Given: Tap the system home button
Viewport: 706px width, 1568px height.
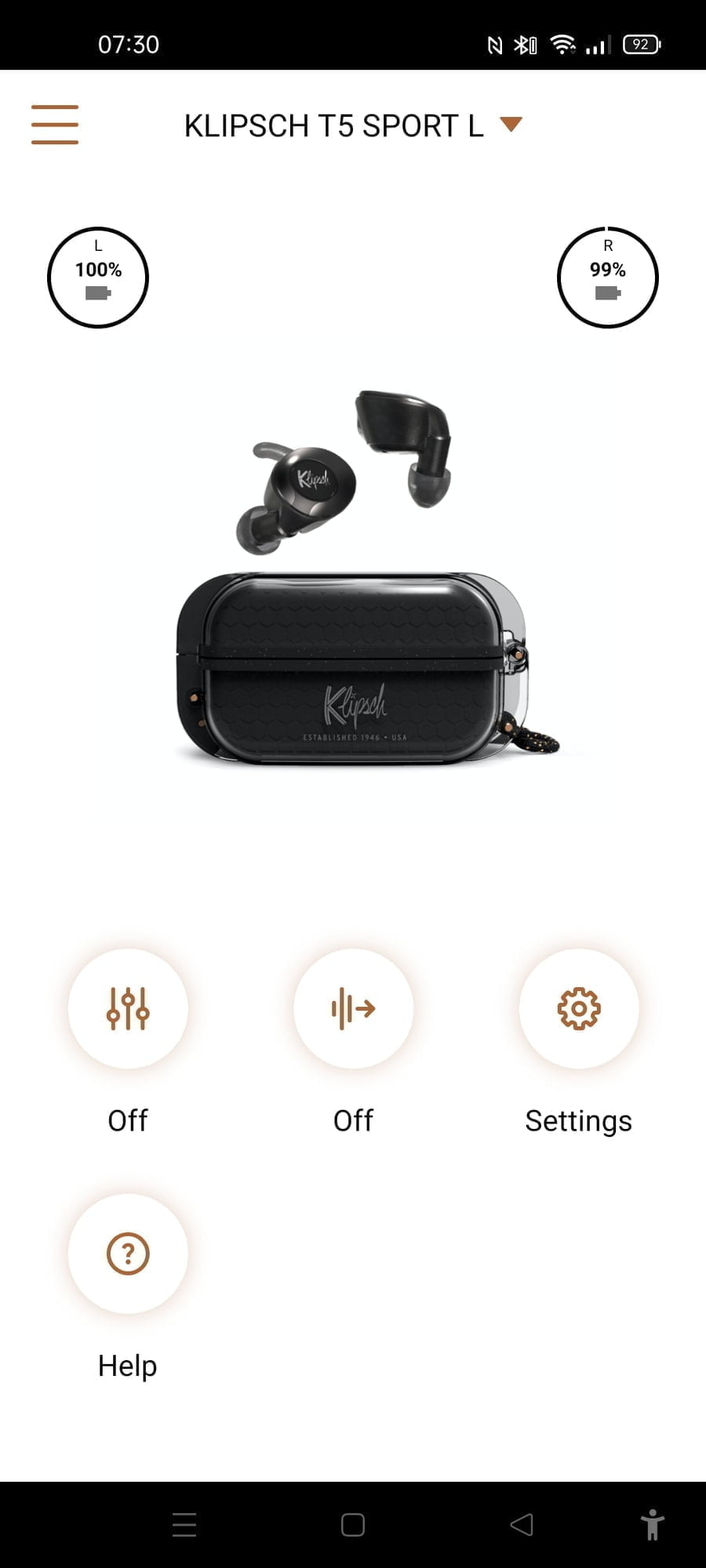Looking at the screenshot, I should [353, 1524].
